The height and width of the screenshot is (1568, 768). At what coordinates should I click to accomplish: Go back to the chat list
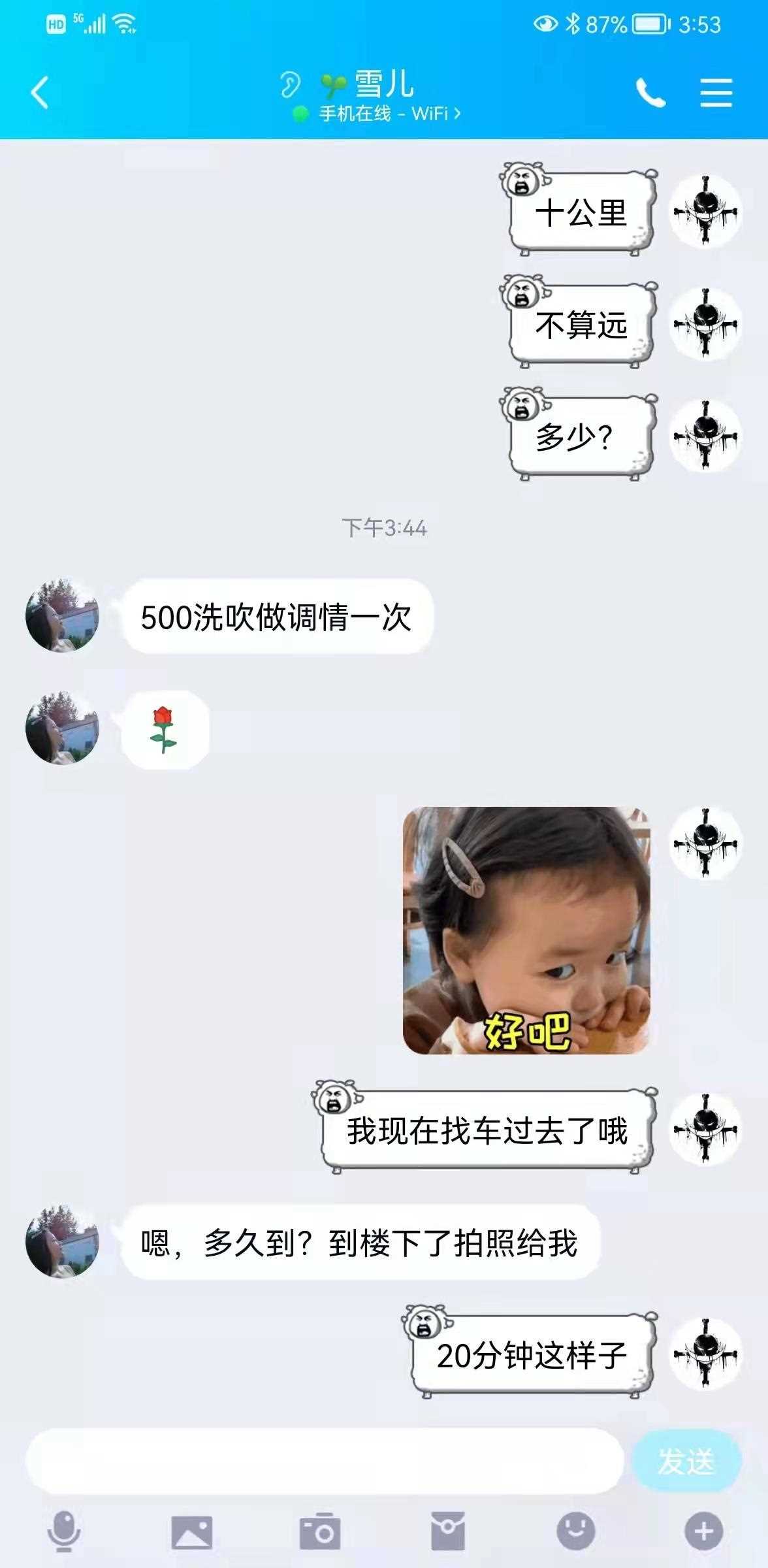click(x=40, y=91)
